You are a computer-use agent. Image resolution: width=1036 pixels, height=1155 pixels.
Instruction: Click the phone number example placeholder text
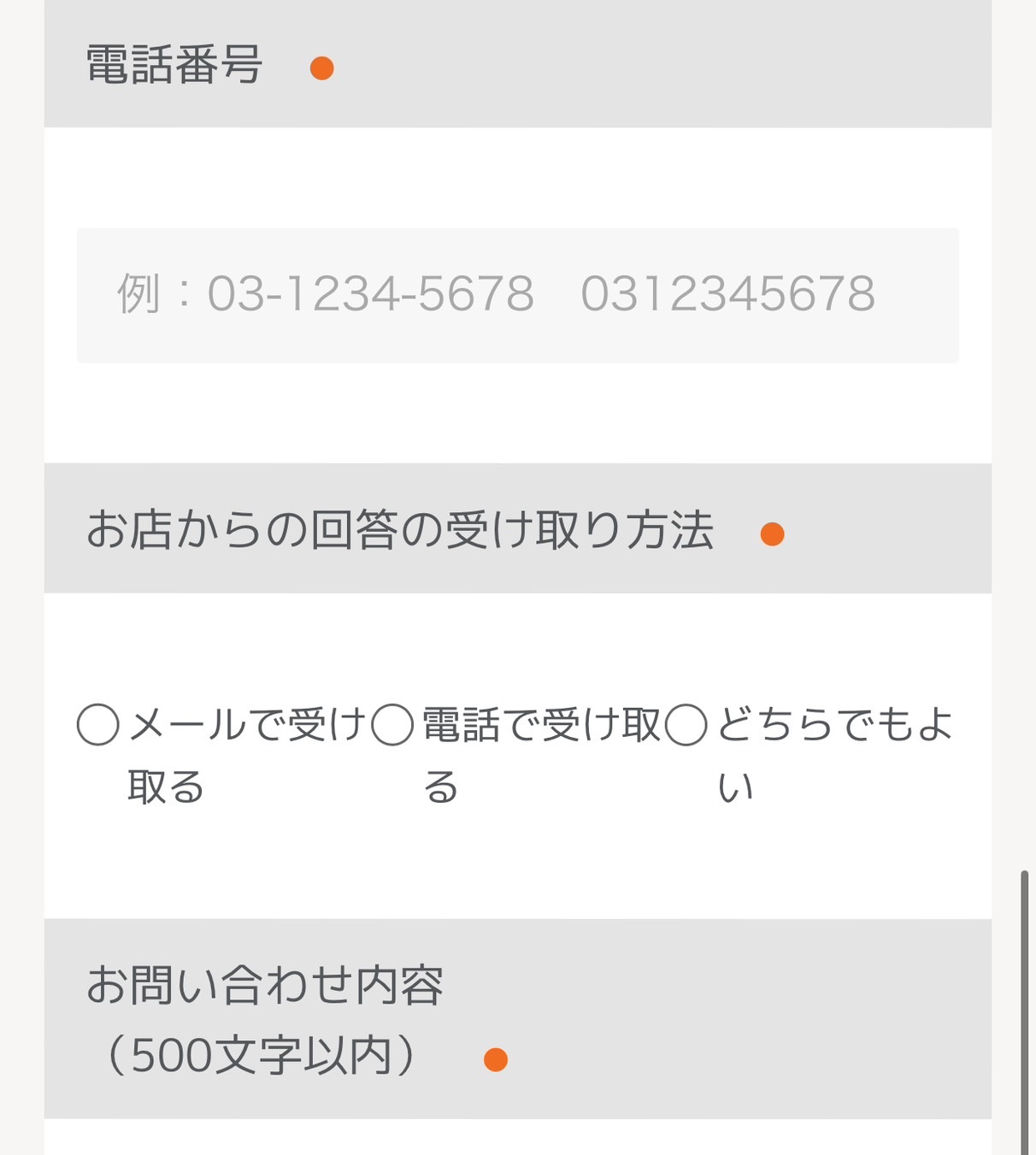click(x=496, y=294)
